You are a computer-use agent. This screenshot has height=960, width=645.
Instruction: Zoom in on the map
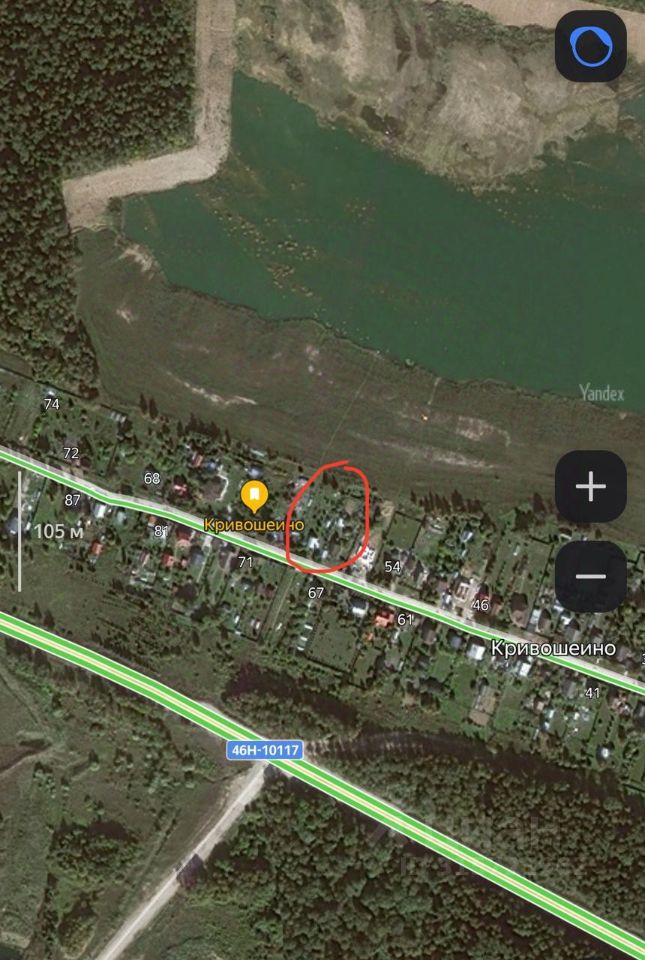click(590, 487)
